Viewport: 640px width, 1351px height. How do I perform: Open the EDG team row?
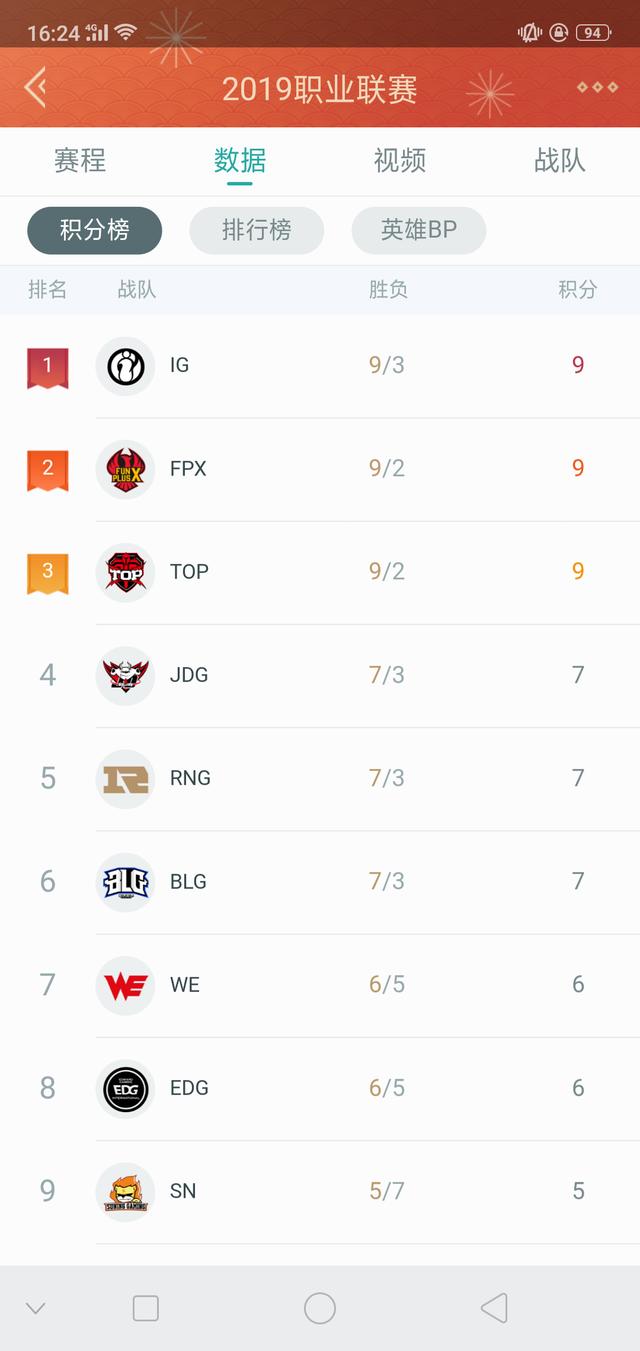click(320, 1088)
